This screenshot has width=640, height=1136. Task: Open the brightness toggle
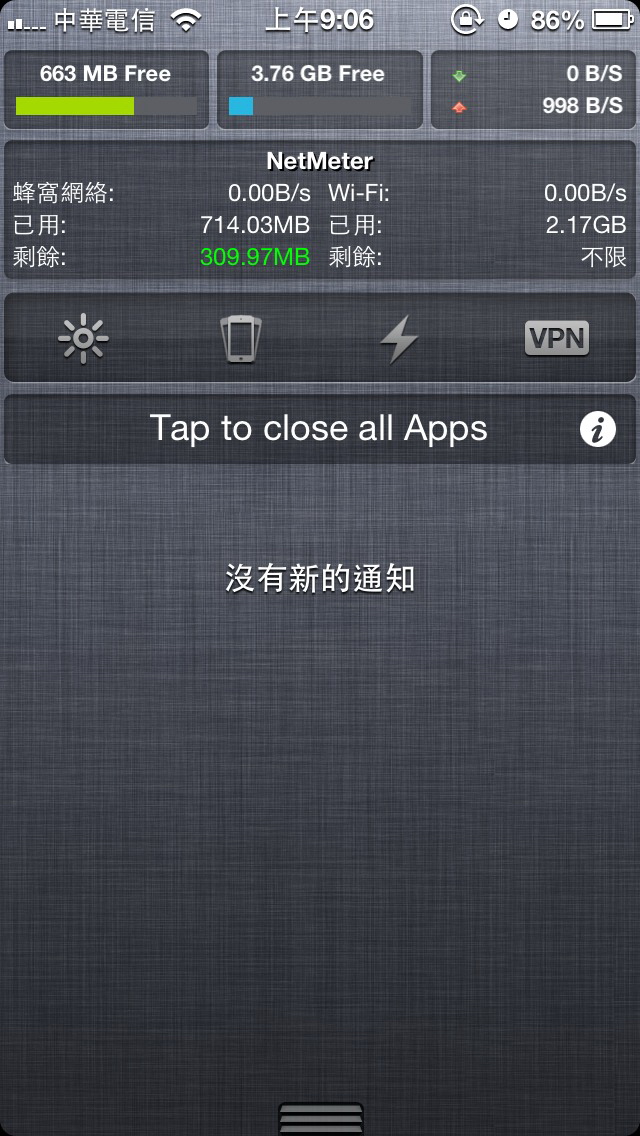(83, 338)
